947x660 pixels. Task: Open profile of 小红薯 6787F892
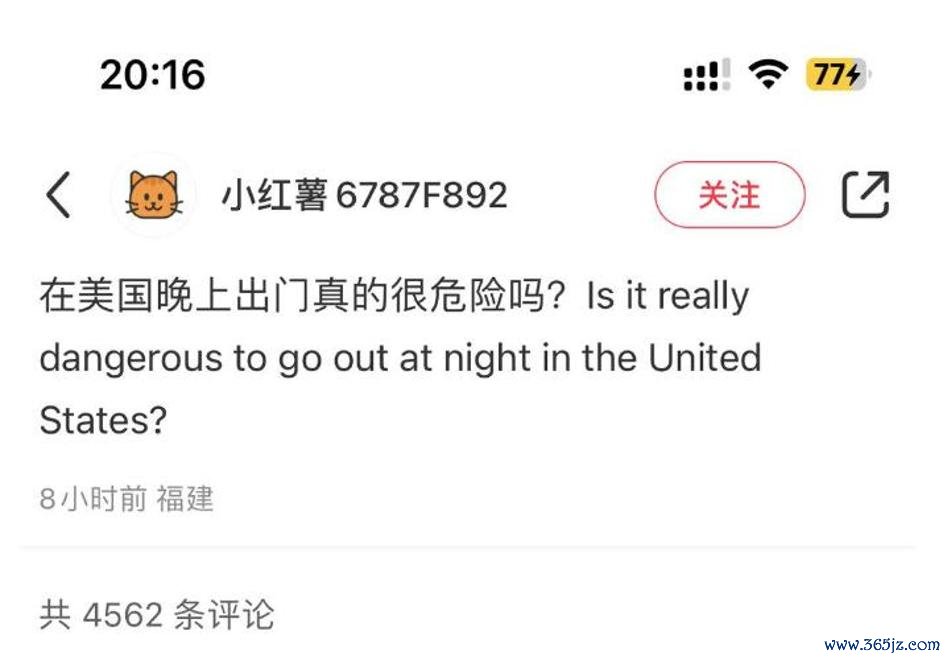click(364, 195)
